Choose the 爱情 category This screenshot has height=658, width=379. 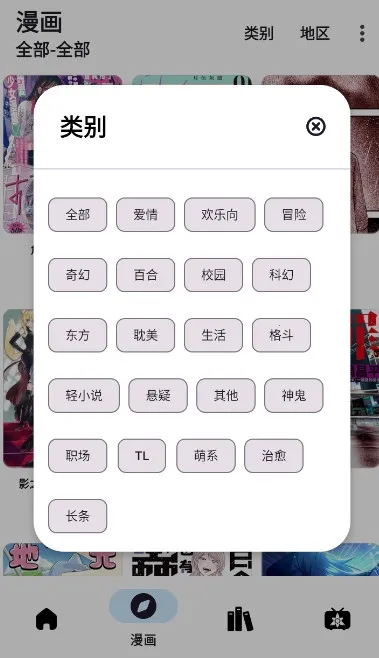[x=146, y=214]
